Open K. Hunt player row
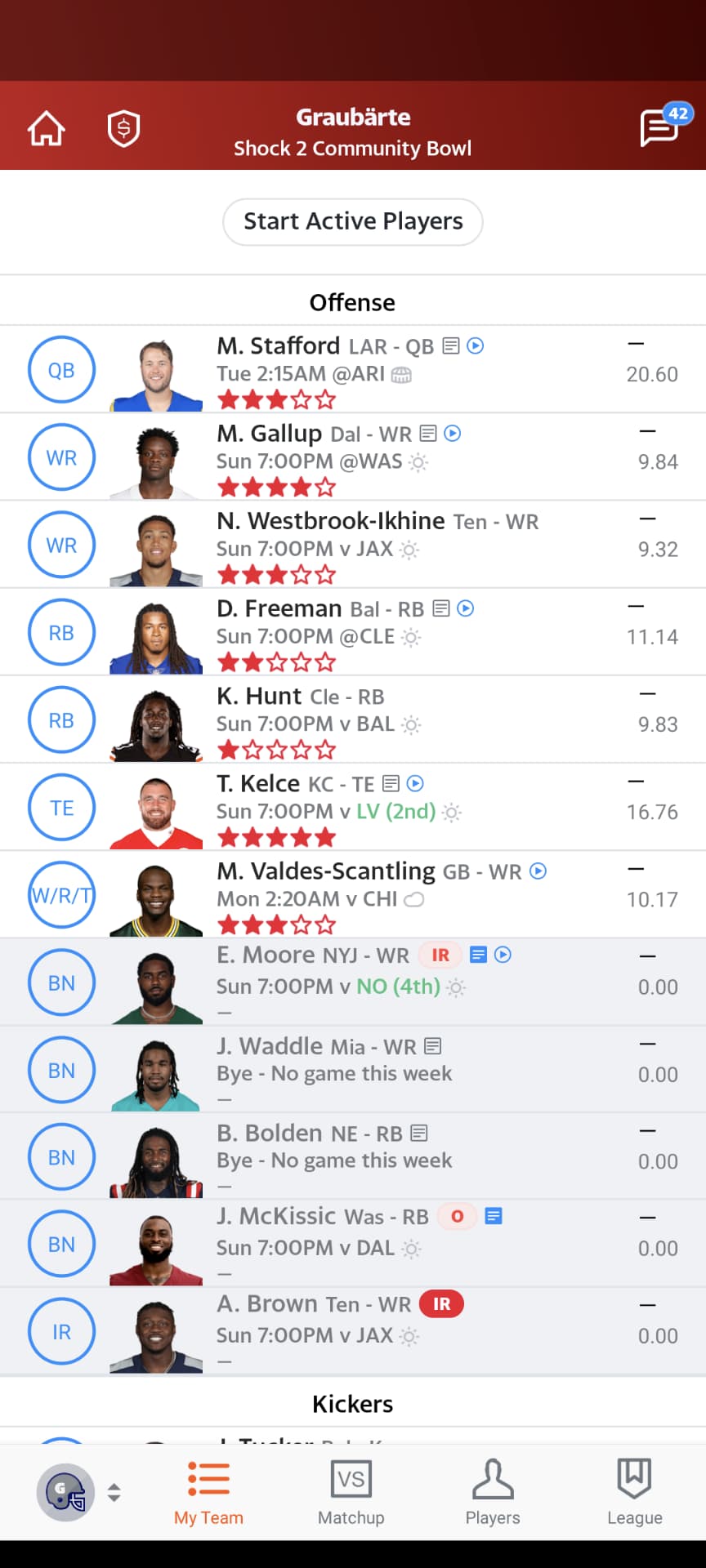Screen dimensions: 706x1568 (353, 719)
